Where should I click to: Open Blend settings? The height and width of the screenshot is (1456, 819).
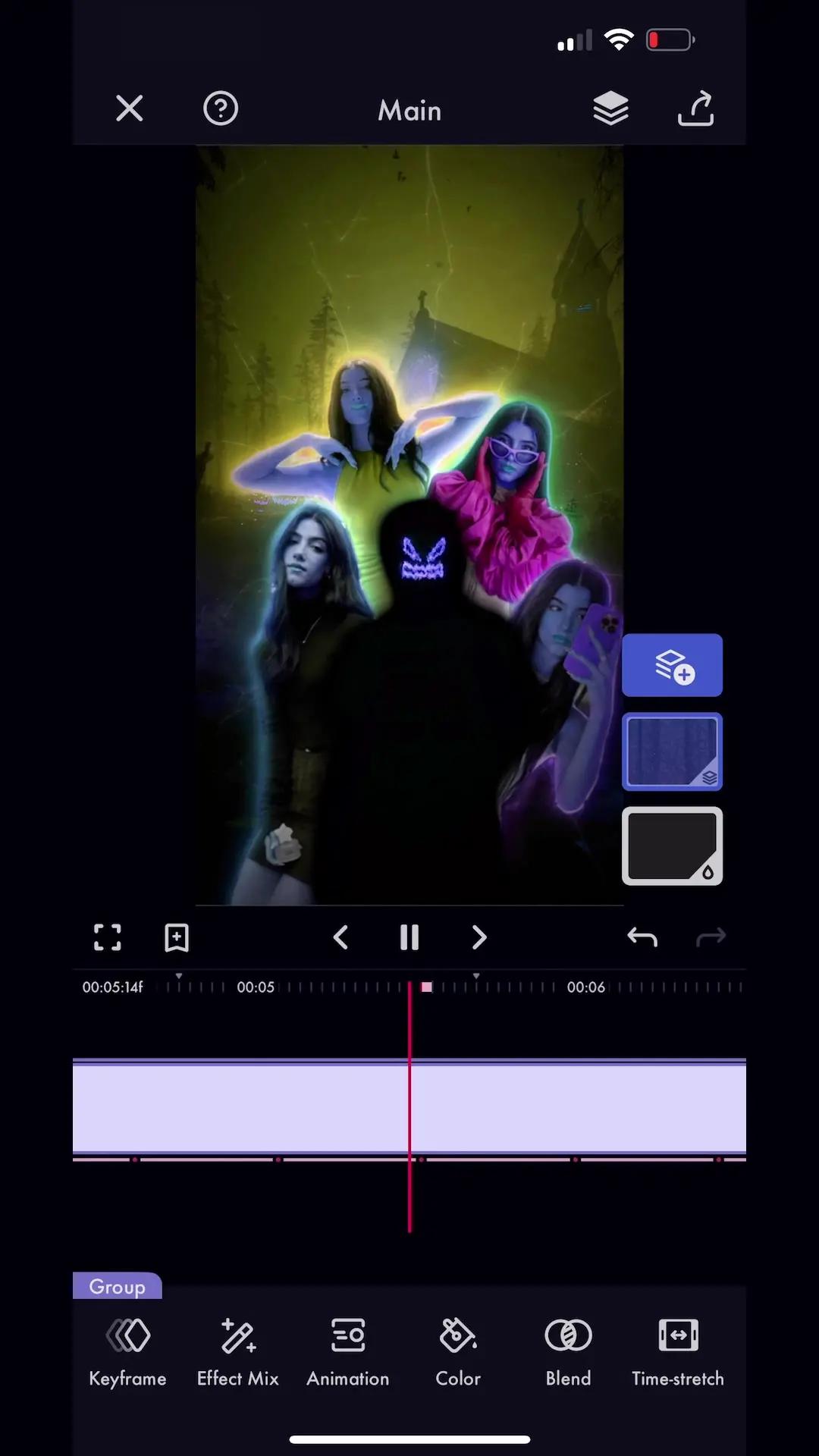click(x=568, y=1351)
